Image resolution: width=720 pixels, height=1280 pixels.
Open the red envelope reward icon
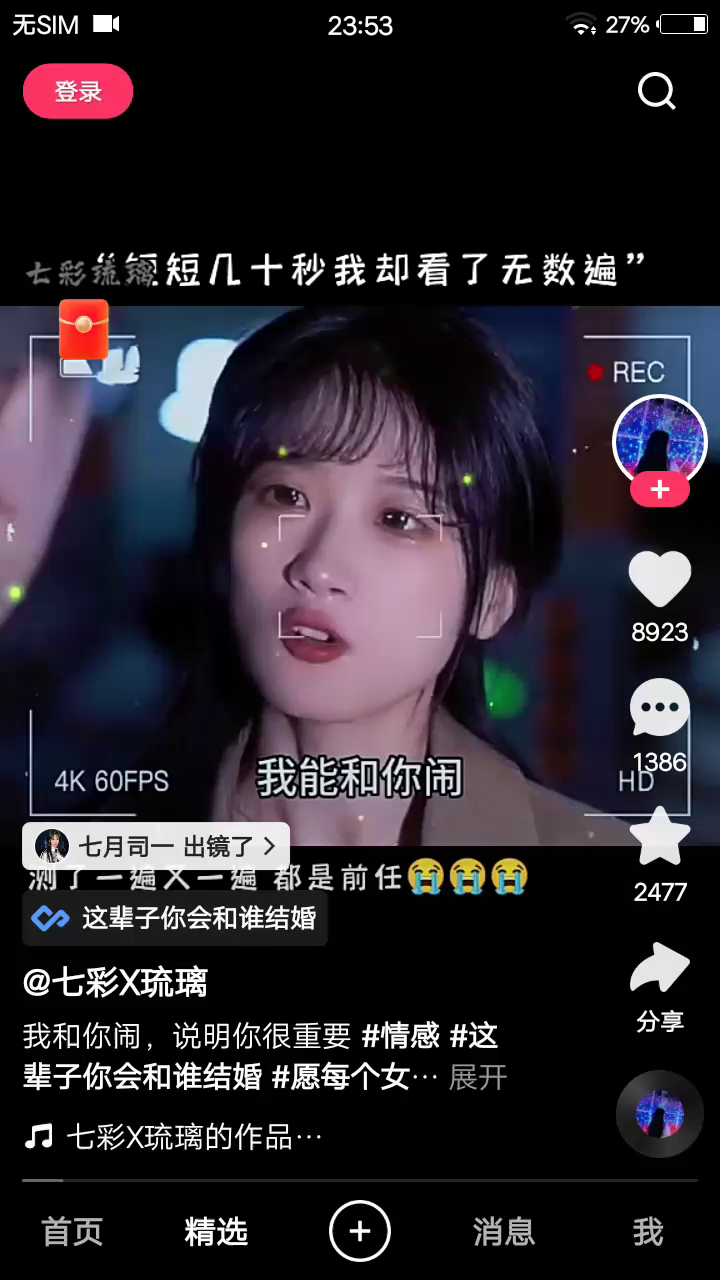tap(83, 330)
